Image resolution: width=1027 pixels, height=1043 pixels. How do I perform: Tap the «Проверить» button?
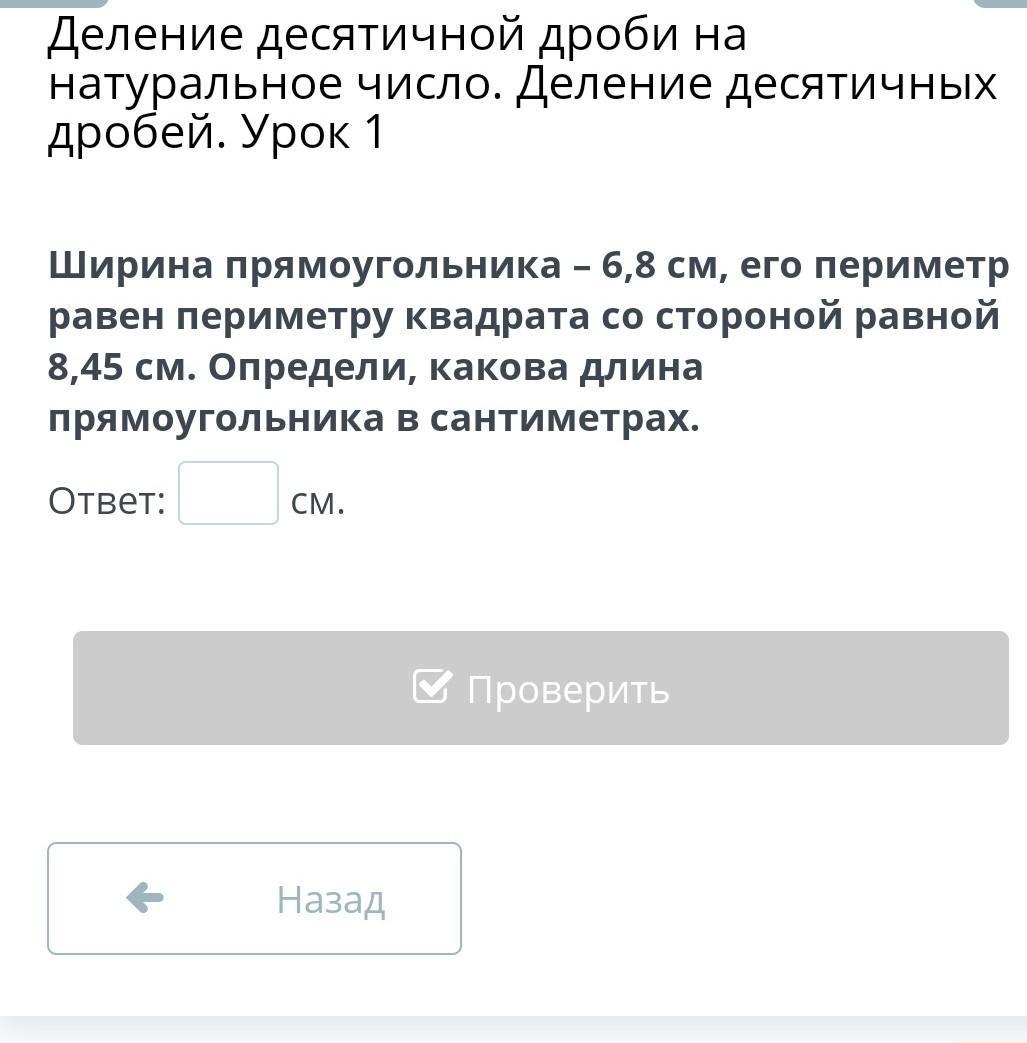(x=541, y=688)
